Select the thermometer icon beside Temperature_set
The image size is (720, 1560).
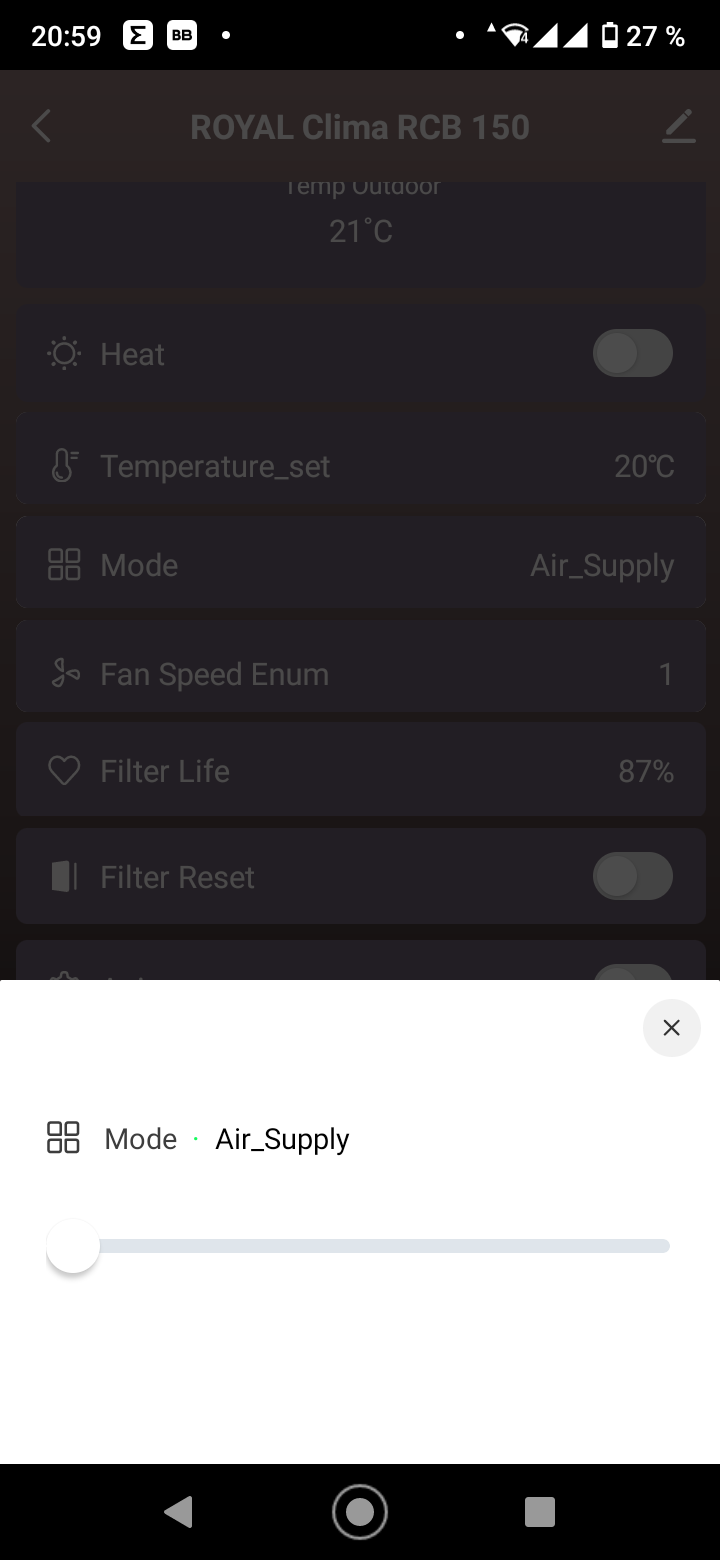pos(63,465)
